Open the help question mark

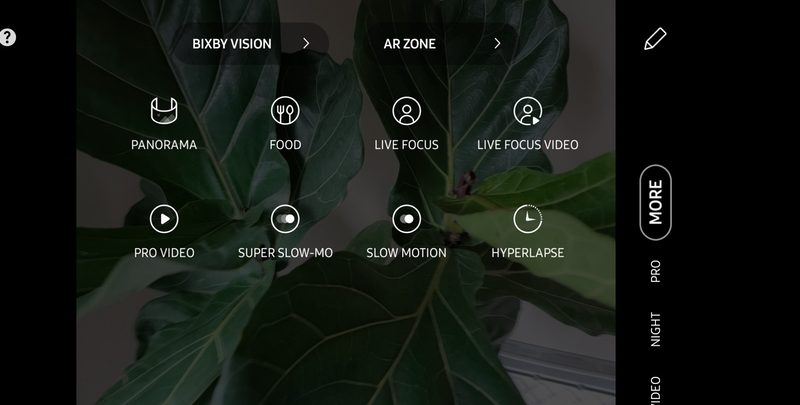coord(8,38)
